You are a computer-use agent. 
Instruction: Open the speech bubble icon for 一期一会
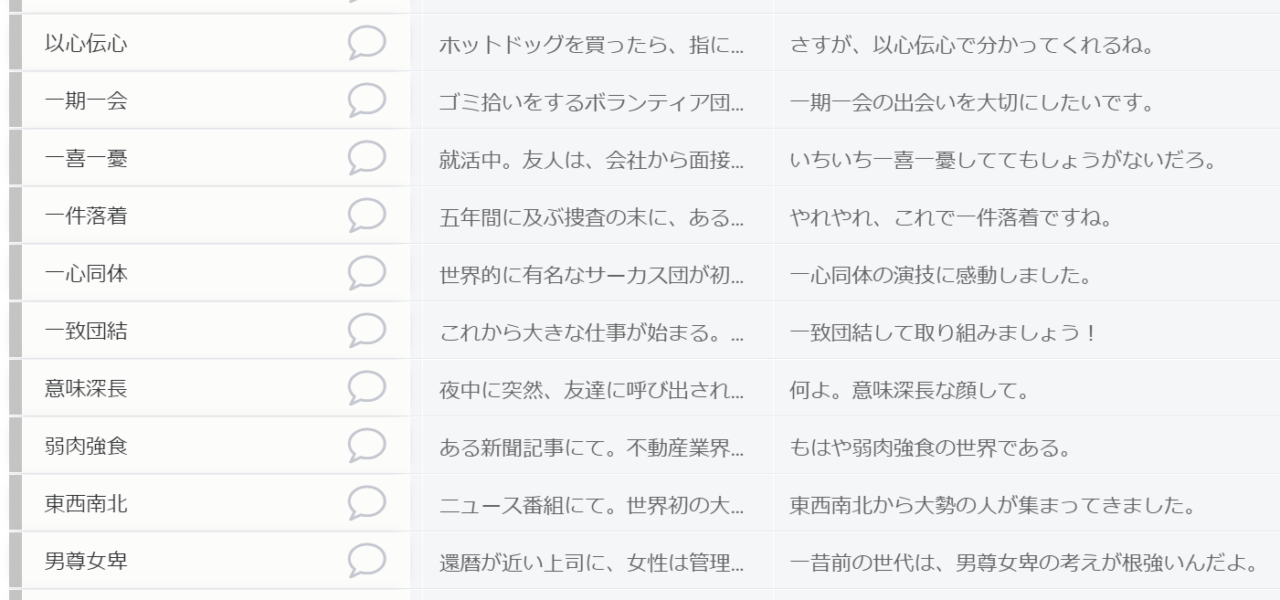coord(367,101)
